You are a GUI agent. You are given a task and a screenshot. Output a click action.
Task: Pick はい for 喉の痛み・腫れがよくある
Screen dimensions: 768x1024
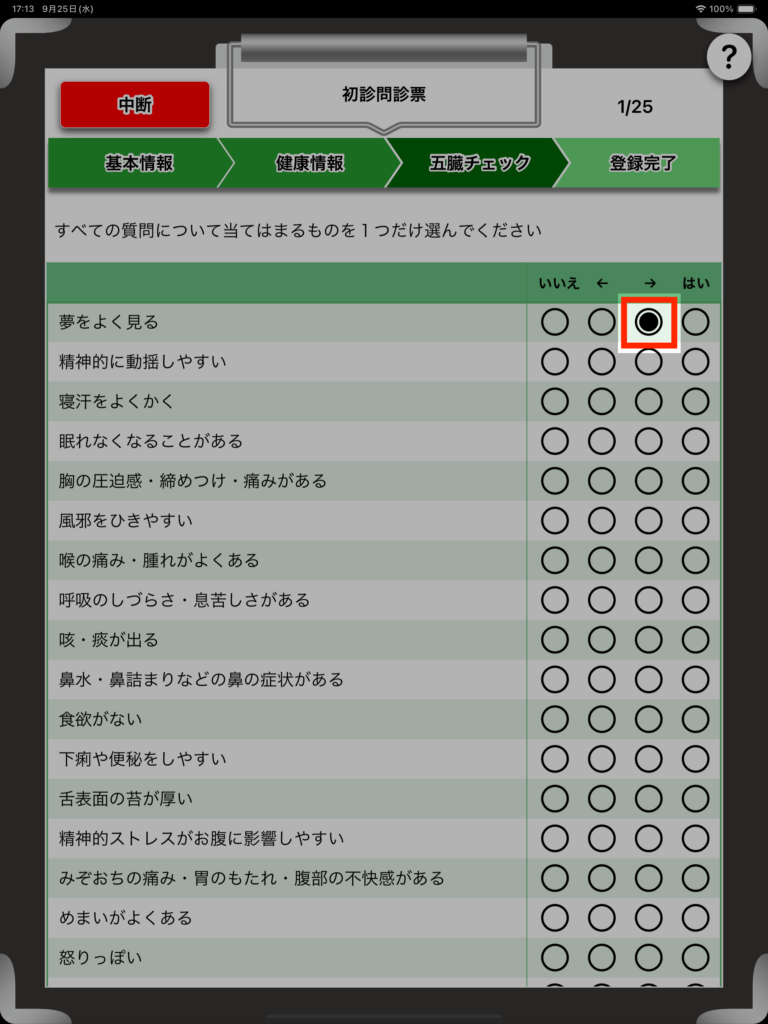695,560
